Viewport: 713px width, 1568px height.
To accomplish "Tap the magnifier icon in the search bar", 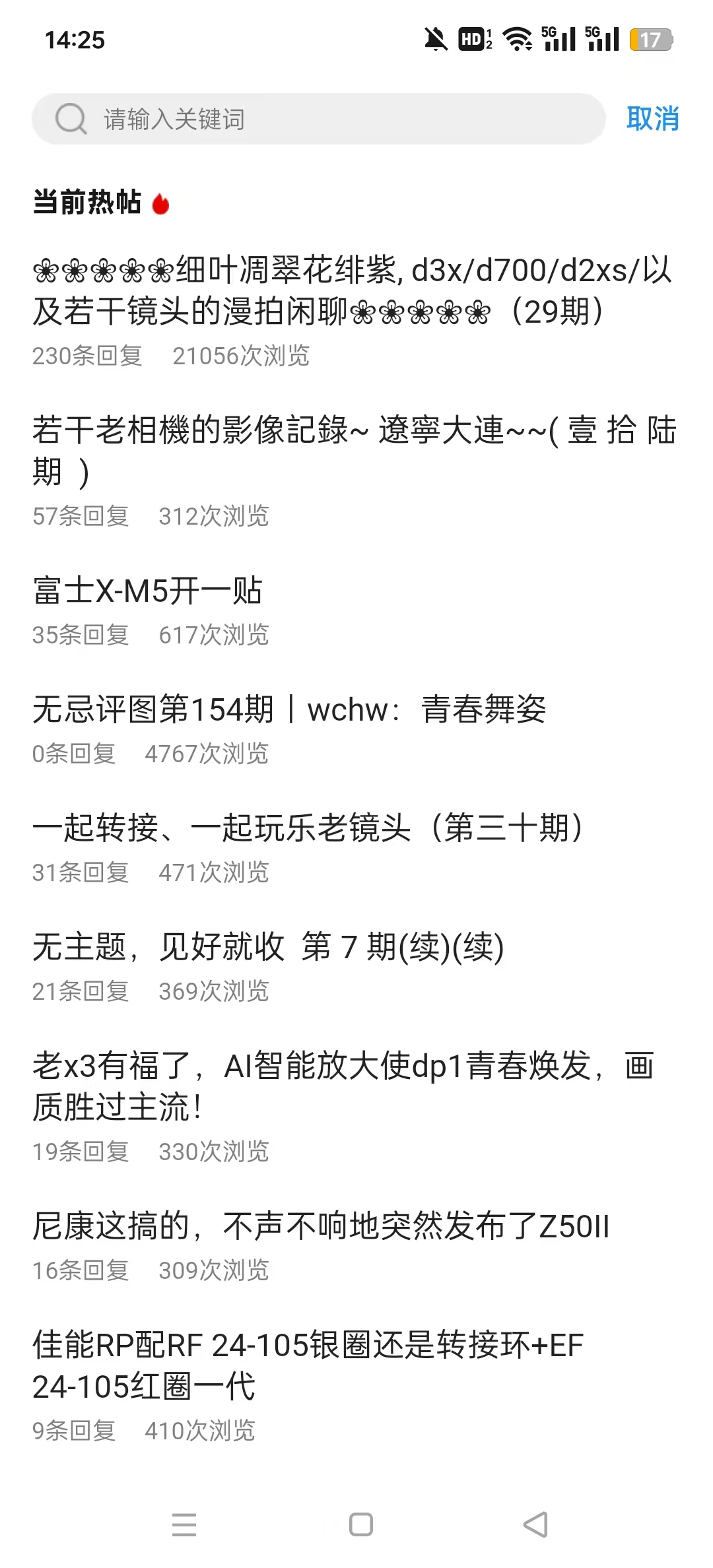I will [x=71, y=119].
